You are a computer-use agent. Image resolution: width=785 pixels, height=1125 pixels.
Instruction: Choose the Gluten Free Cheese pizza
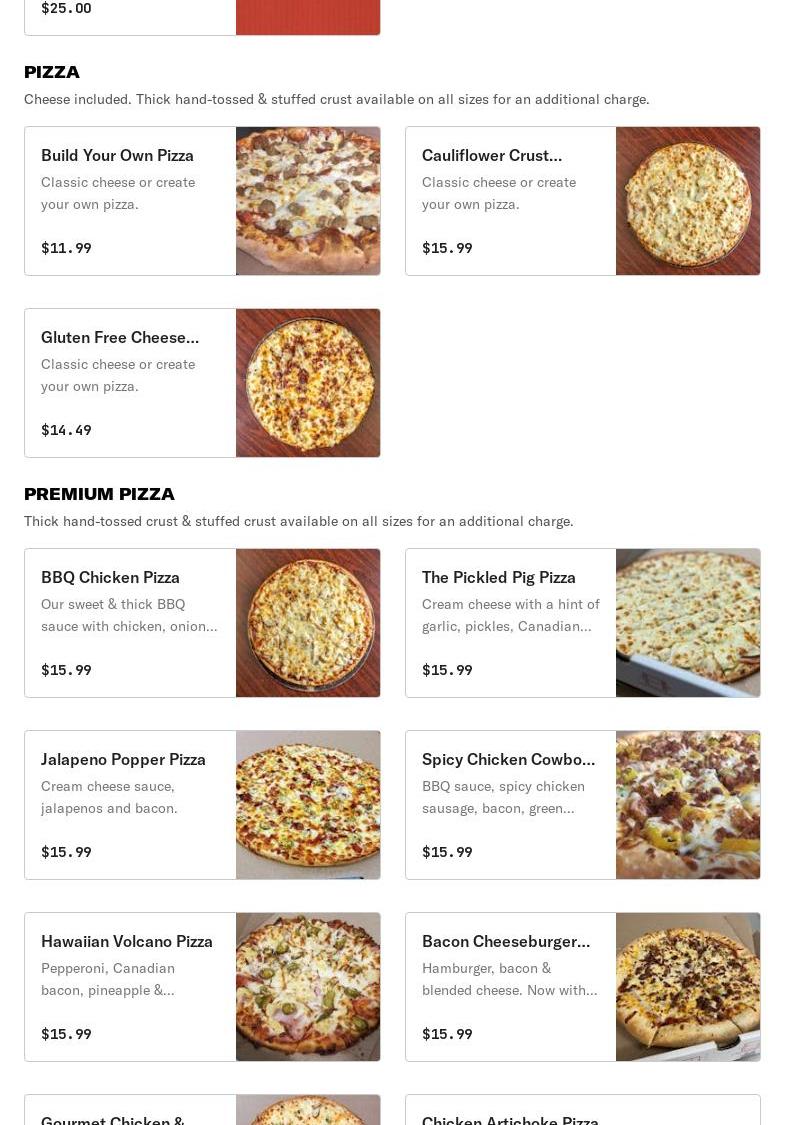[202, 383]
